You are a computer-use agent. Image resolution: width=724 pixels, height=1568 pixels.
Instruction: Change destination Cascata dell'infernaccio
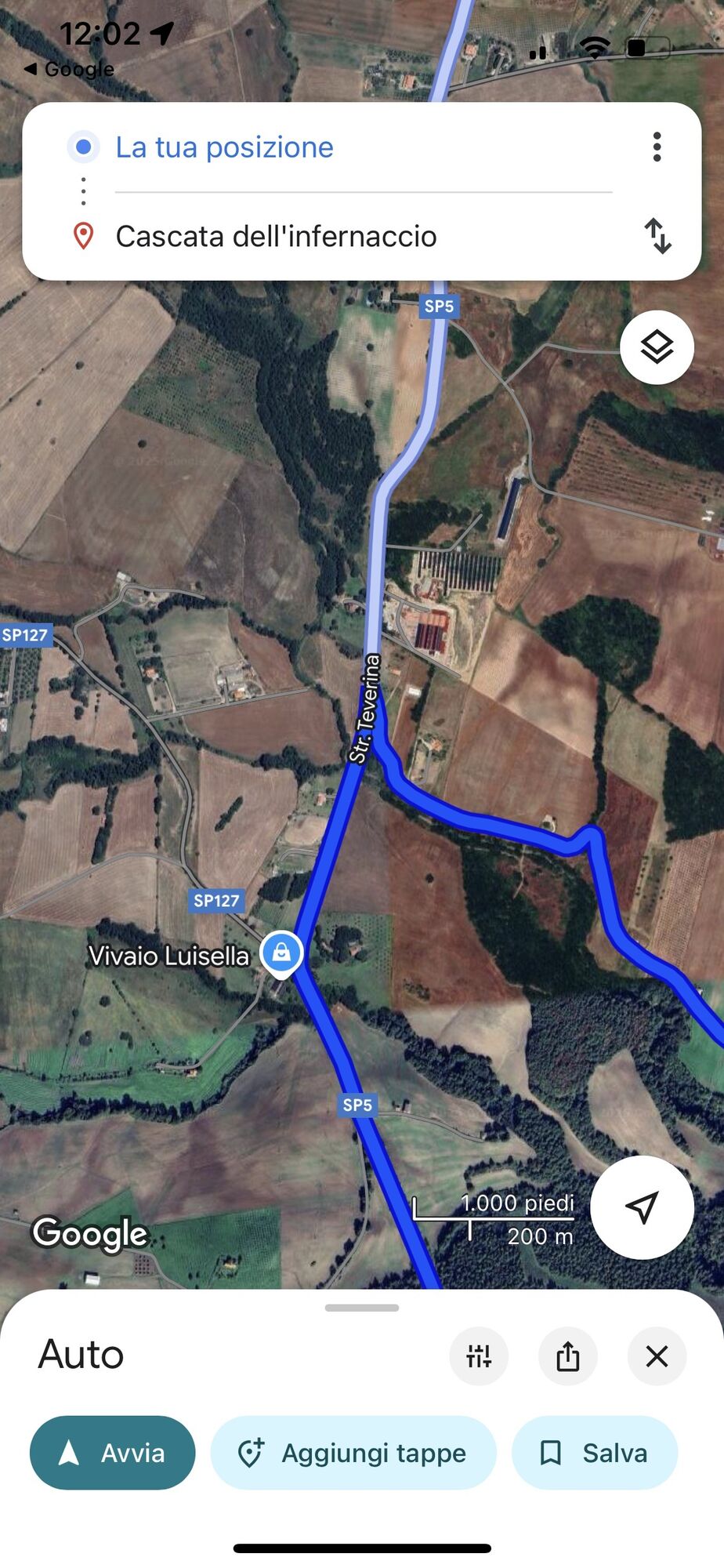[x=276, y=236]
